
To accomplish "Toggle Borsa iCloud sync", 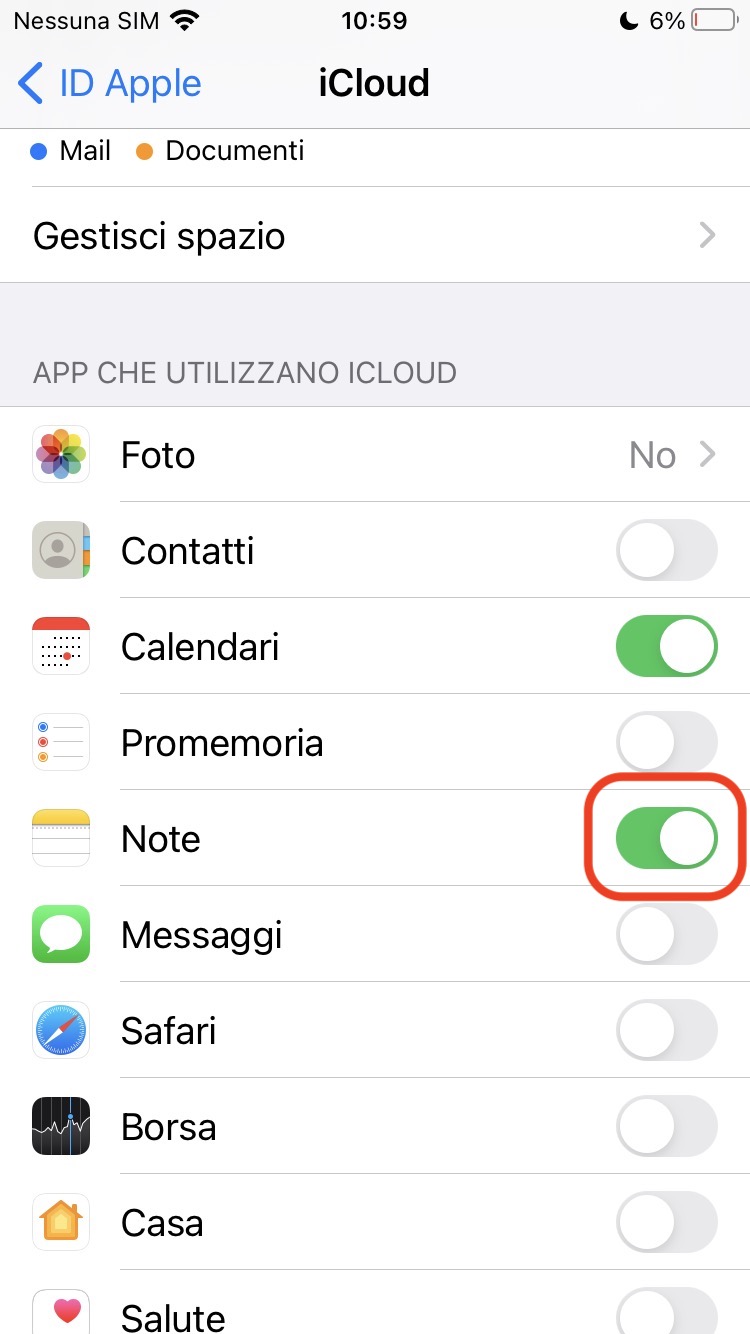I will (666, 1127).
